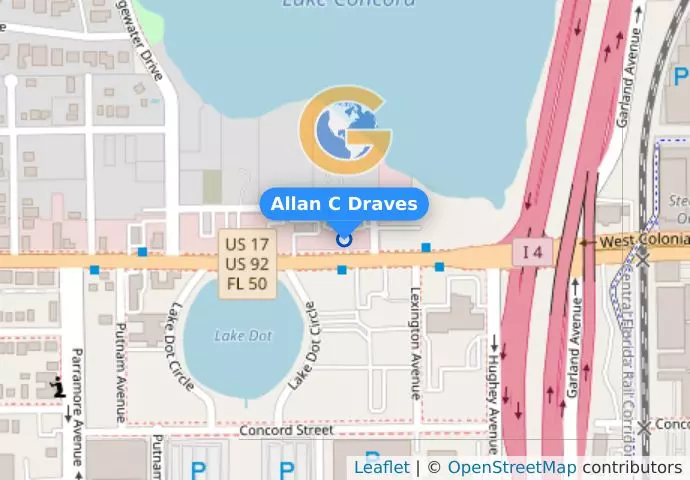Tap the Allan C Draves tooltip label
This screenshot has height=480, width=690.
pyautogui.click(x=344, y=204)
